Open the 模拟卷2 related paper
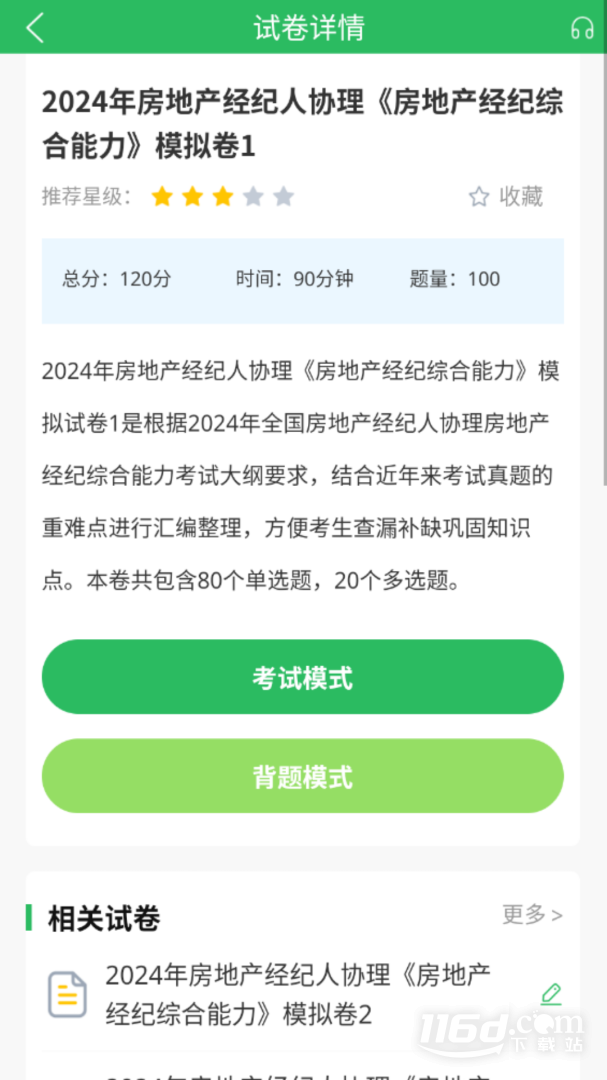The width and height of the screenshot is (607, 1080). click(298, 995)
